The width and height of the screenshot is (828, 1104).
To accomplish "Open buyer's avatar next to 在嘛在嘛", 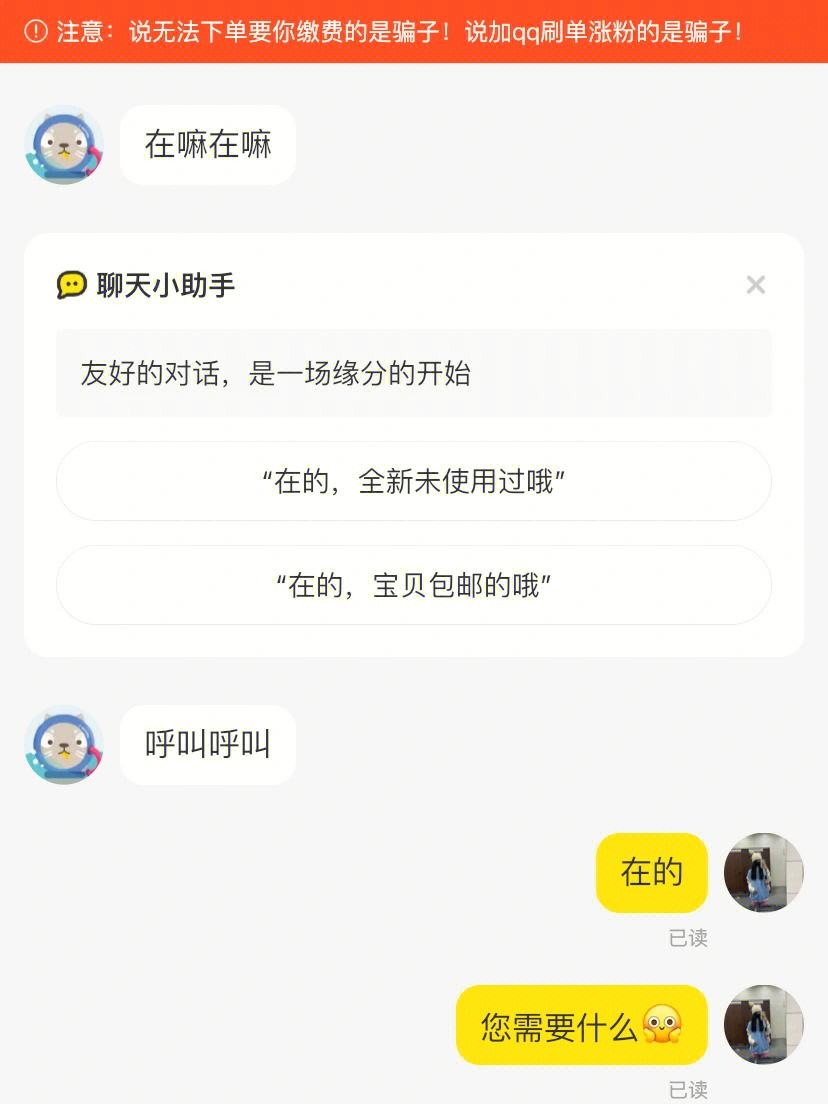I will 64,145.
